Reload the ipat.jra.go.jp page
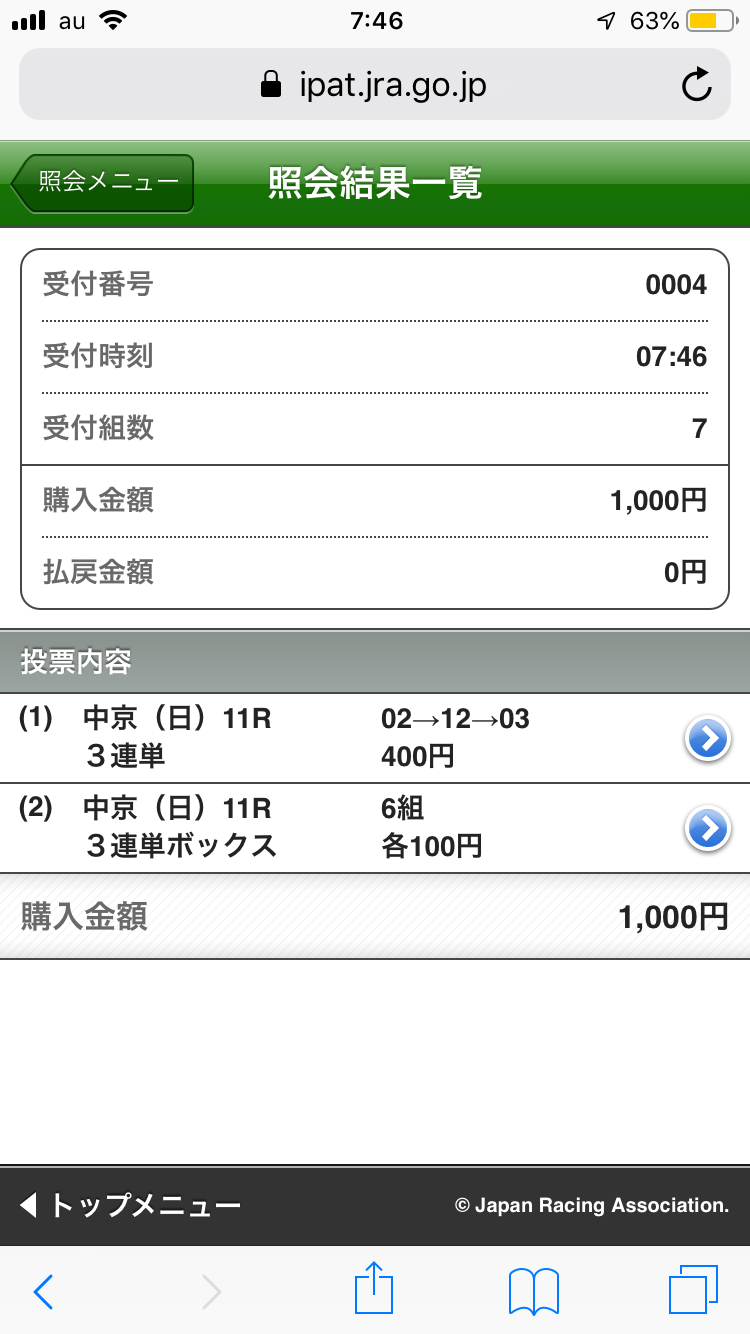750x1334 pixels. tap(697, 86)
